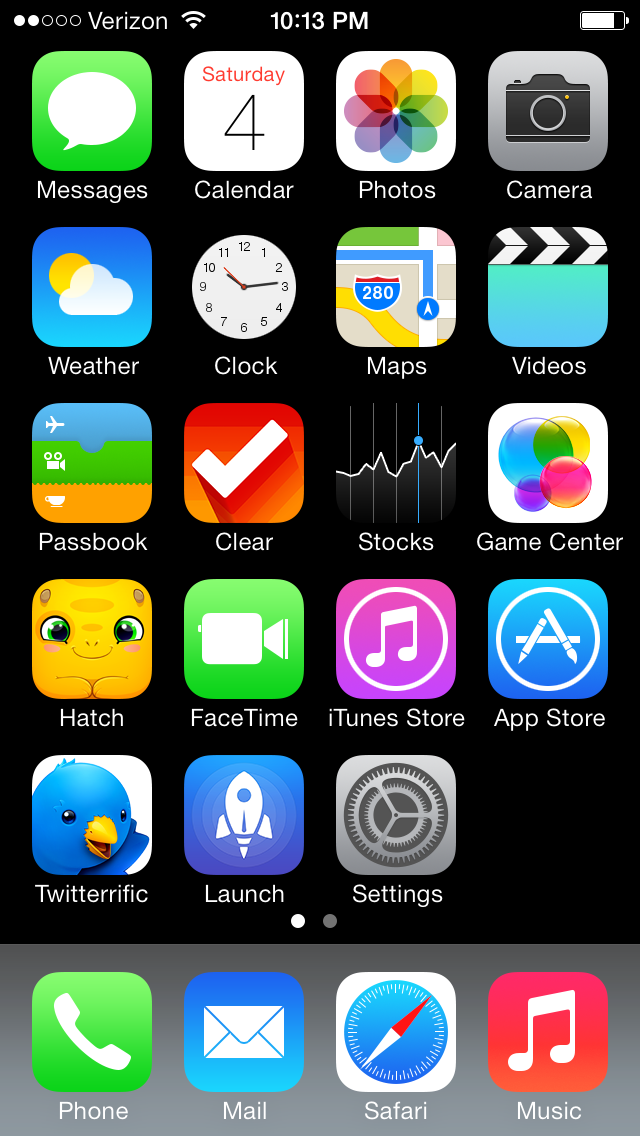Image resolution: width=640 pixels, height=1136 pixels.
Task: Open the Messages app
Action: point(92,111)
